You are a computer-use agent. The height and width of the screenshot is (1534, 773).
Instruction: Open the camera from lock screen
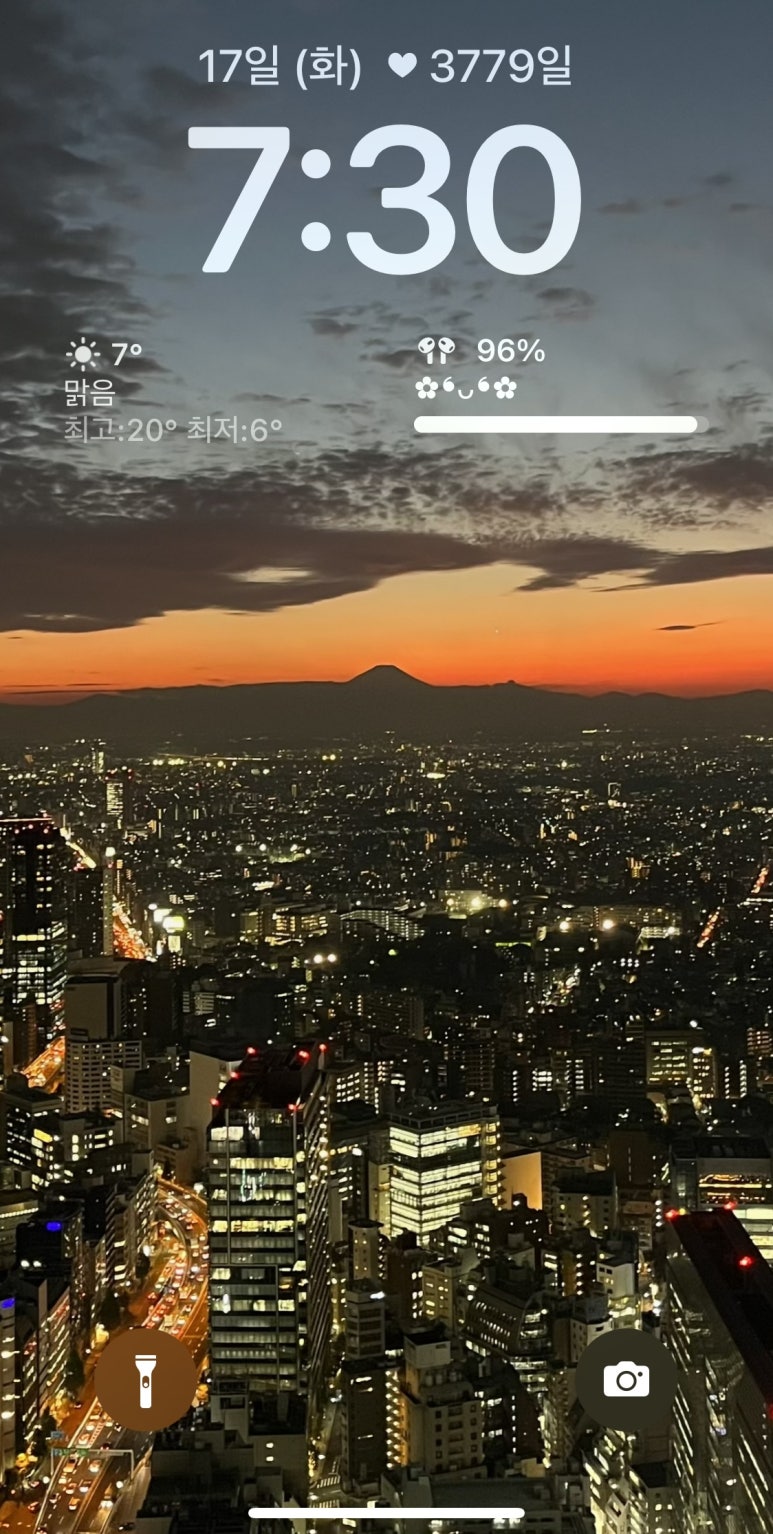point(626,1379)
